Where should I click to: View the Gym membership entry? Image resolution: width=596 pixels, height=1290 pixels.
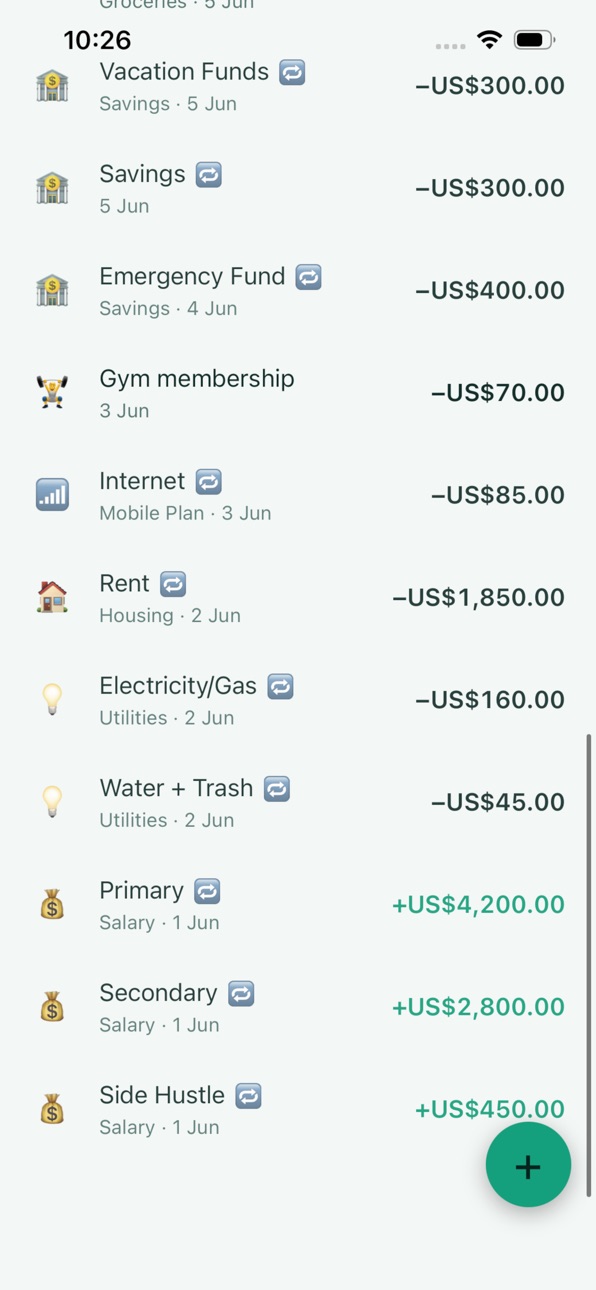pos(298,393)
